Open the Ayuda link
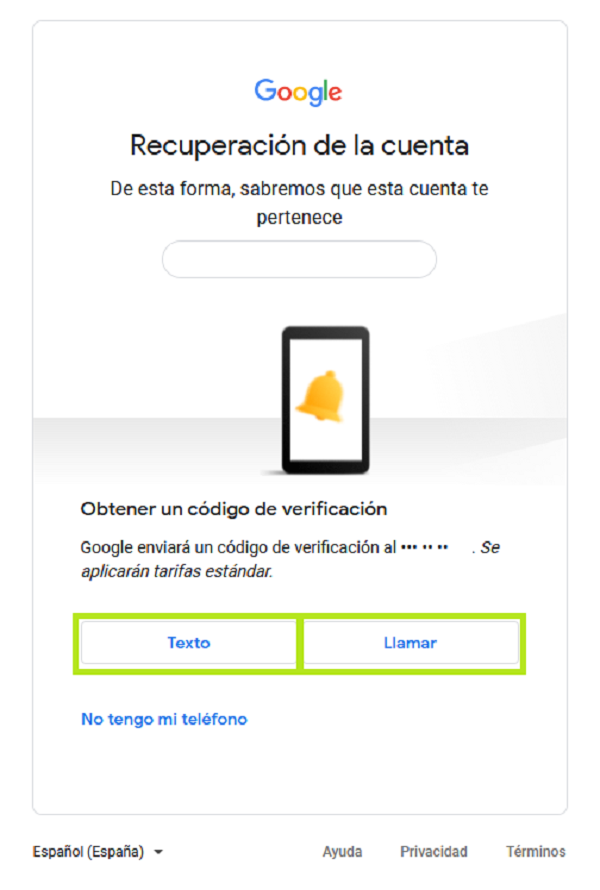600x890 pixels. 342,852
